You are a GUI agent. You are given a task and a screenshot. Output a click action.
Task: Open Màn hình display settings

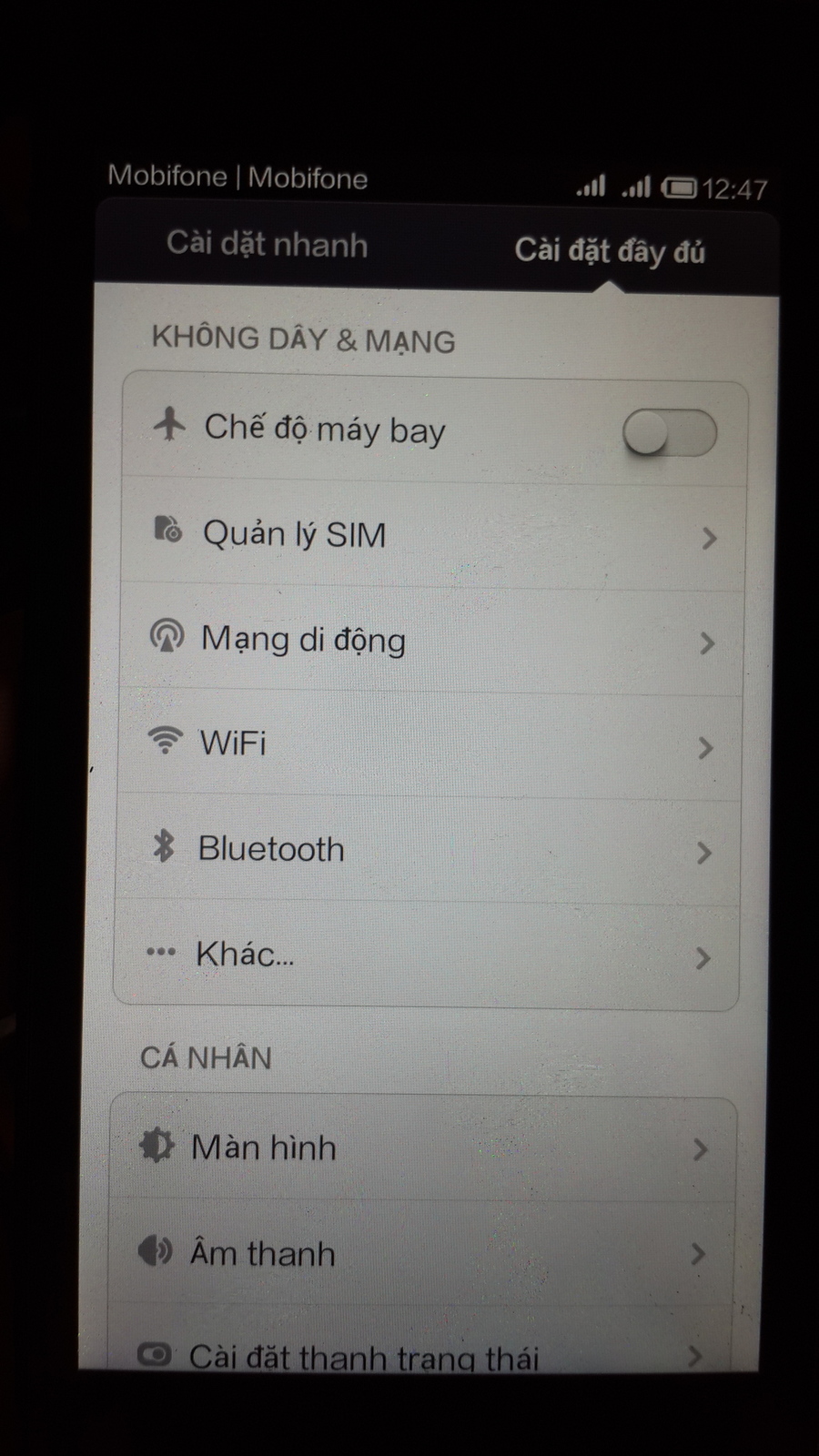pyautogui.click(x=421, y=1148)
